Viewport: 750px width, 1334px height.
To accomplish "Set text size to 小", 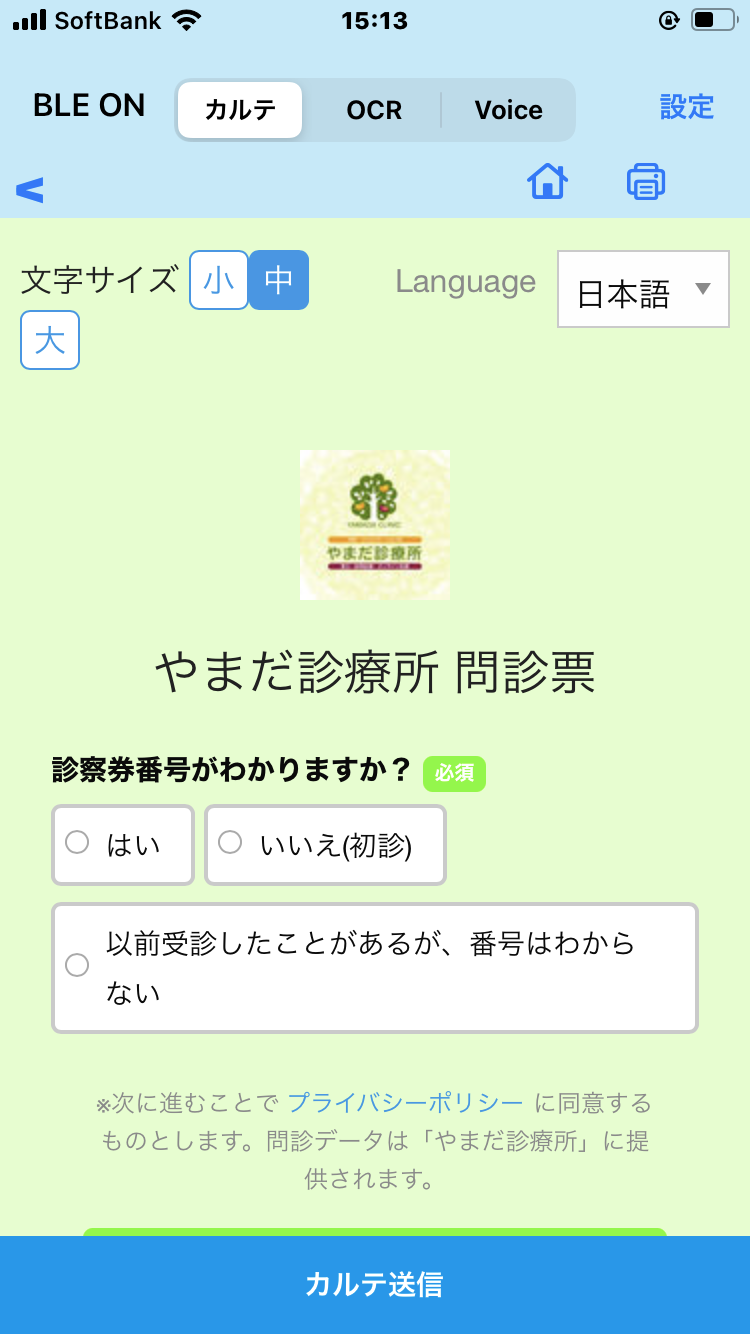I will click(219, 280).
